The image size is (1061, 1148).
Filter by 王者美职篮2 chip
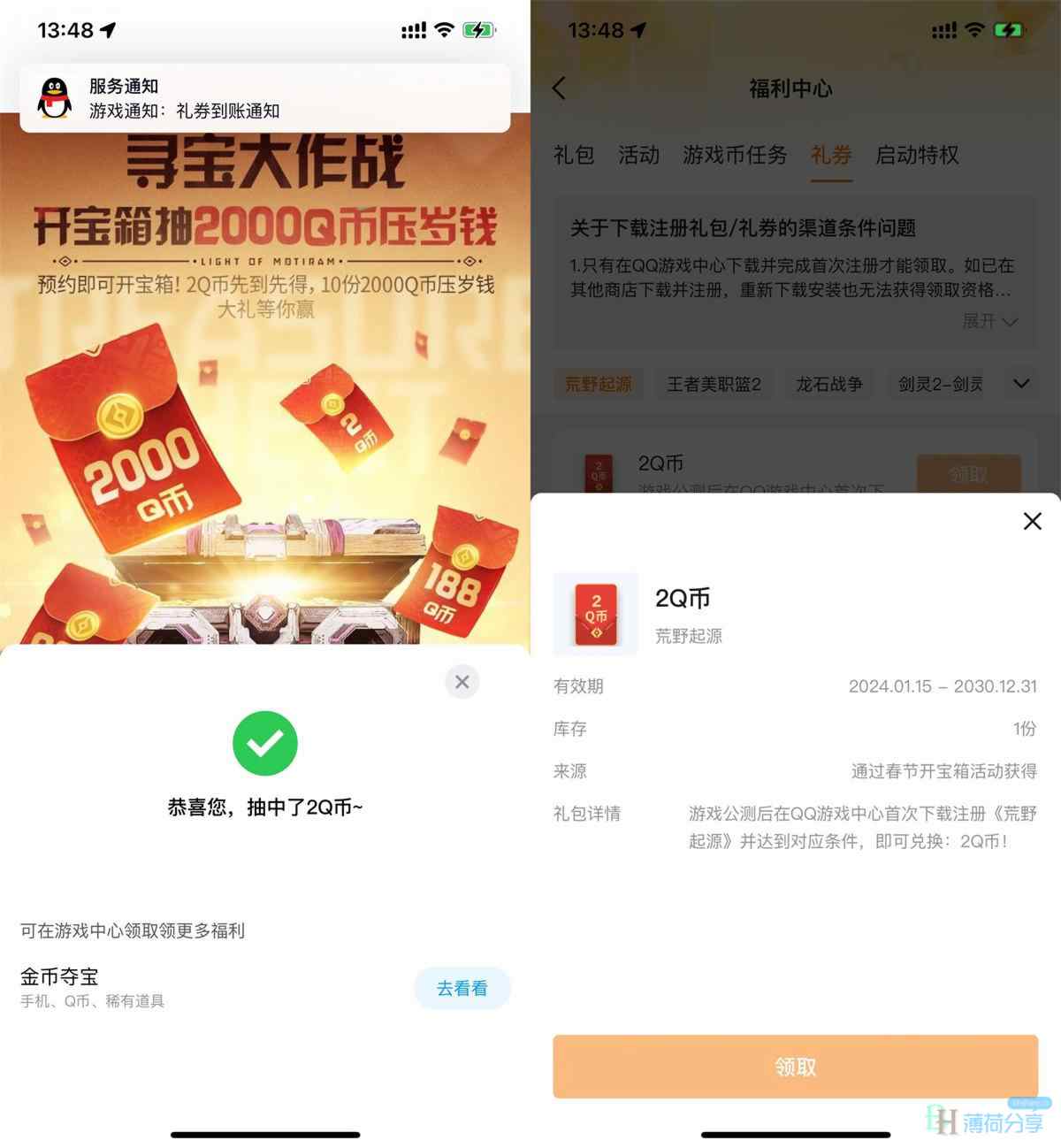click(x=714, y=384)
